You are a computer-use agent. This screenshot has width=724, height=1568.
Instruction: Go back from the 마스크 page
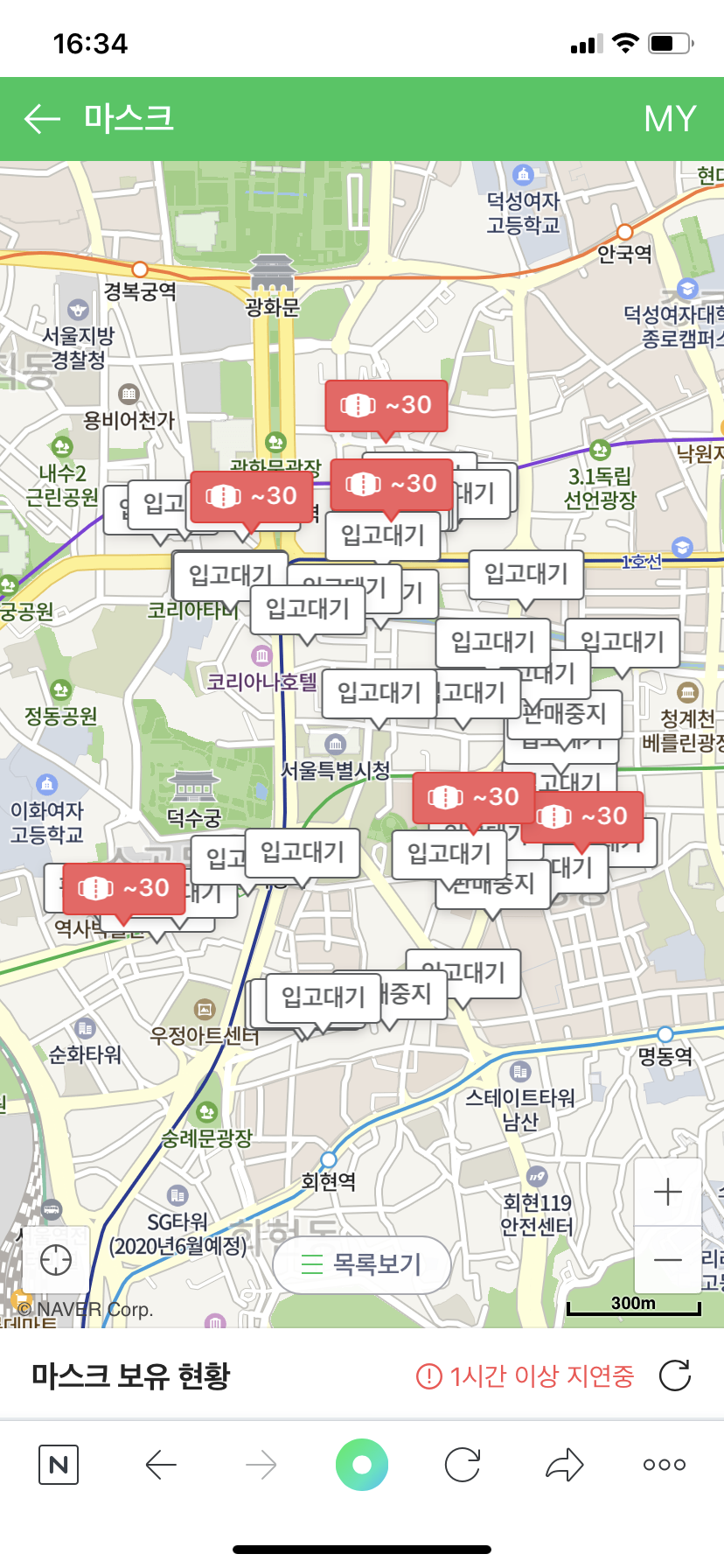tap(42, 119)
